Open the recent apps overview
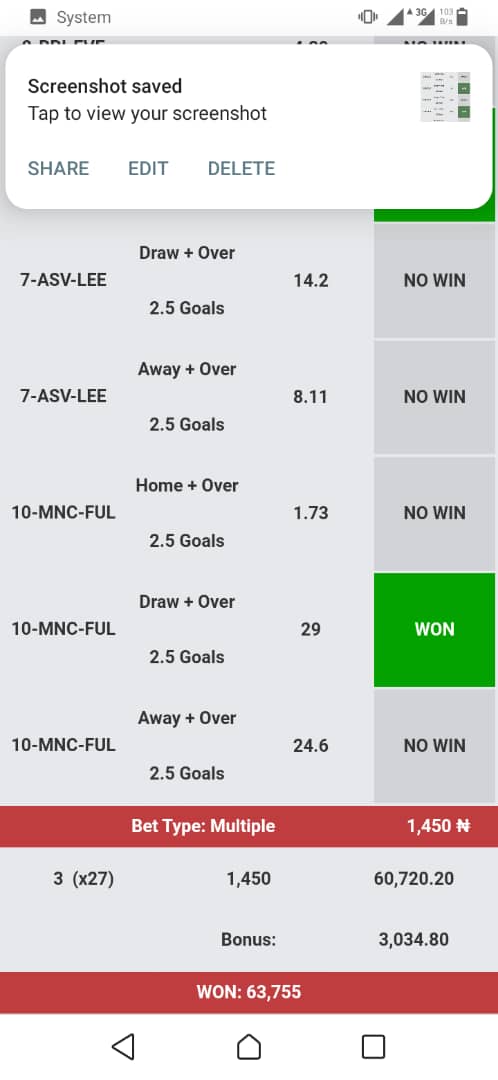Viewport: 498px width, 1080px height. [x=373, y=1046]
